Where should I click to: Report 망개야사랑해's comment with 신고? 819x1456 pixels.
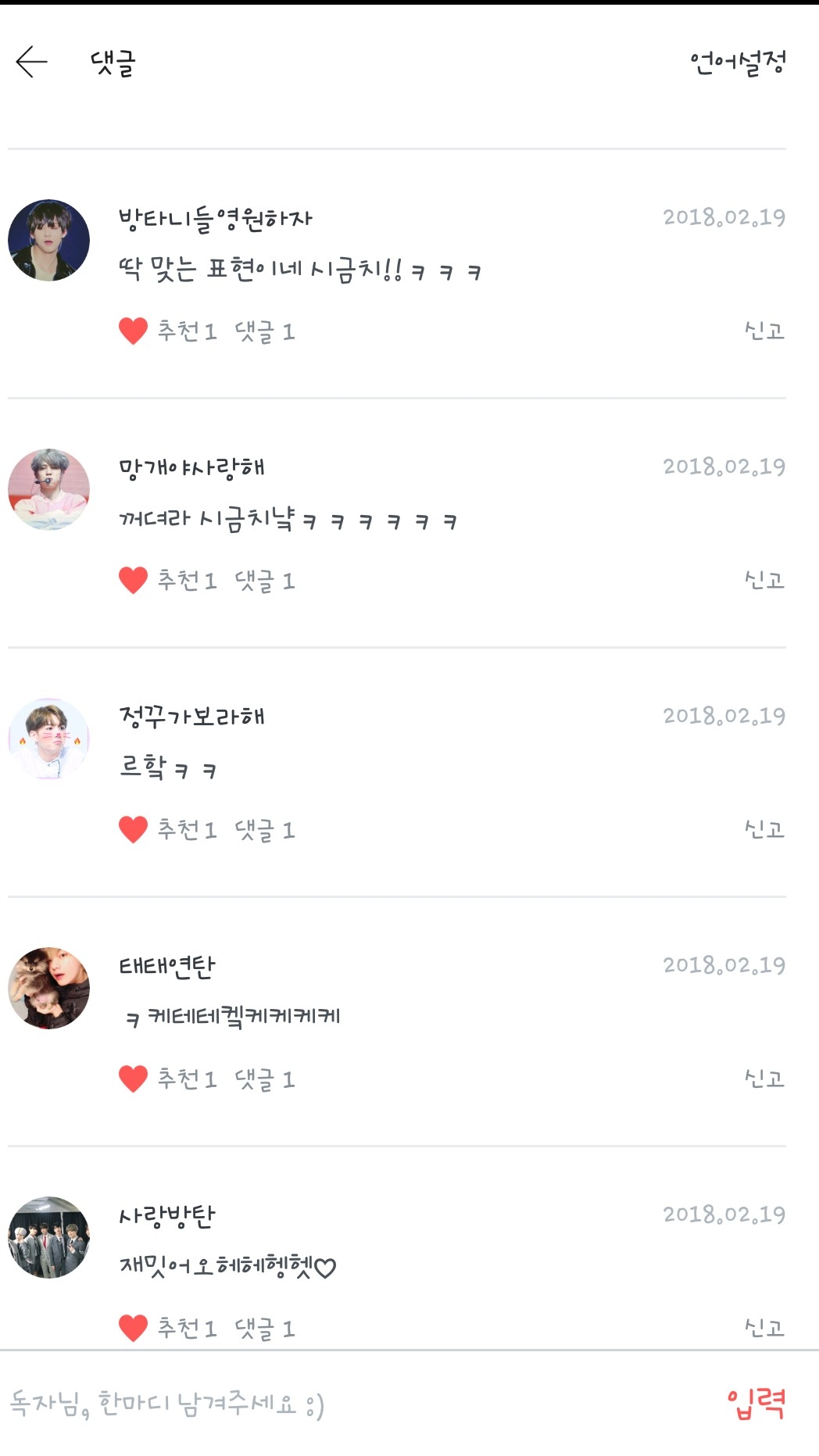pos(764,581)
